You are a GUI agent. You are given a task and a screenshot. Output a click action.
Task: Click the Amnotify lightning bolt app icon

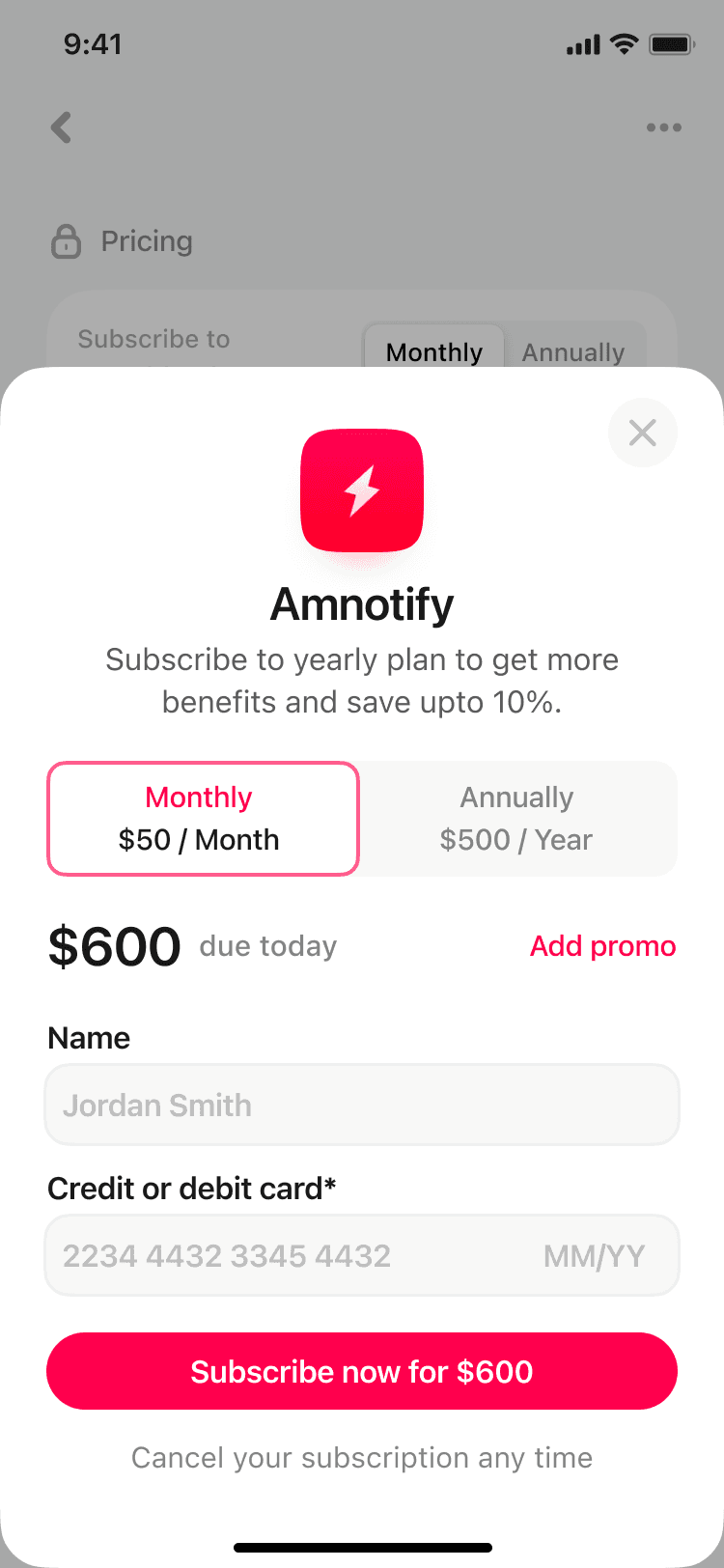[362, 490]
